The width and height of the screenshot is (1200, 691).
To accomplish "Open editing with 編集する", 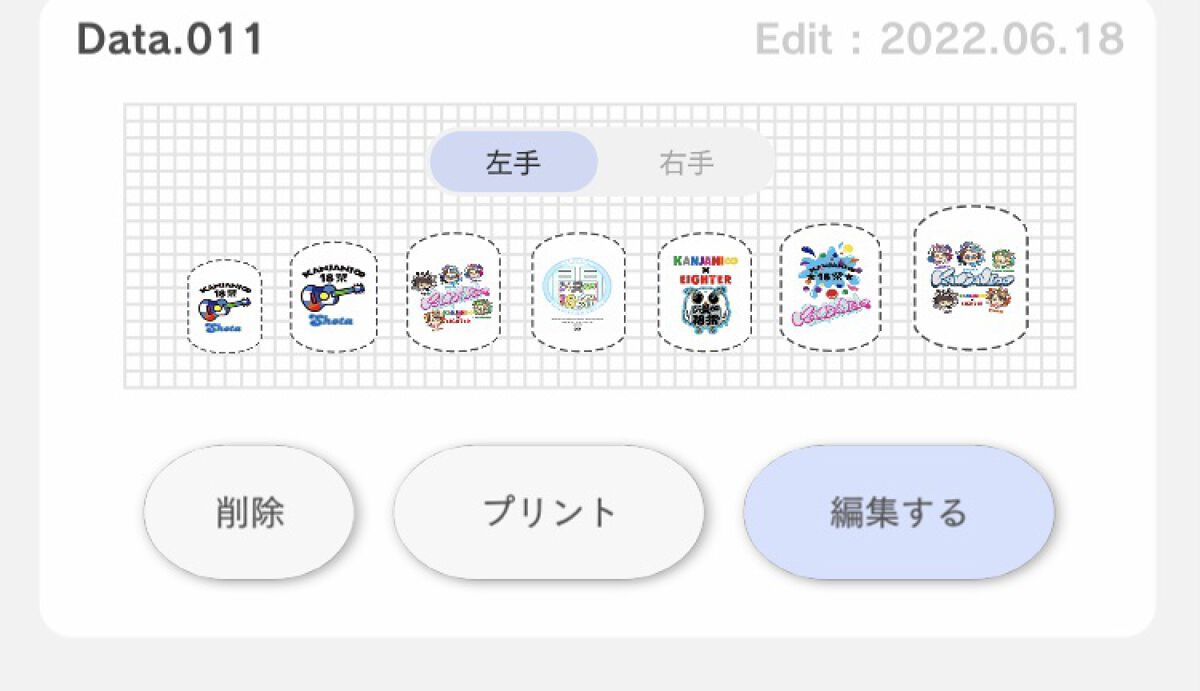I will click(899, 512).
